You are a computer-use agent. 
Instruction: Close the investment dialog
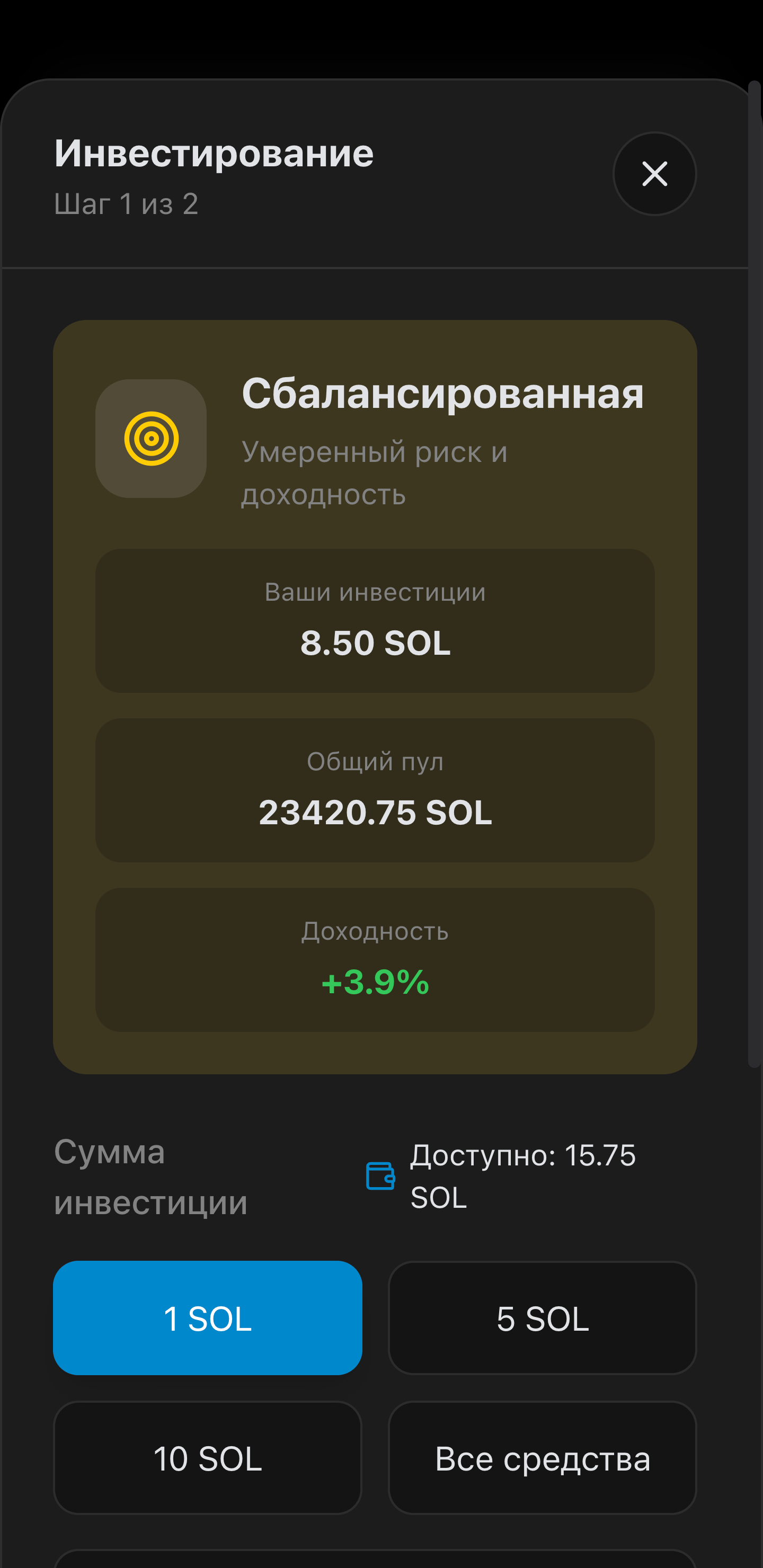654,174
